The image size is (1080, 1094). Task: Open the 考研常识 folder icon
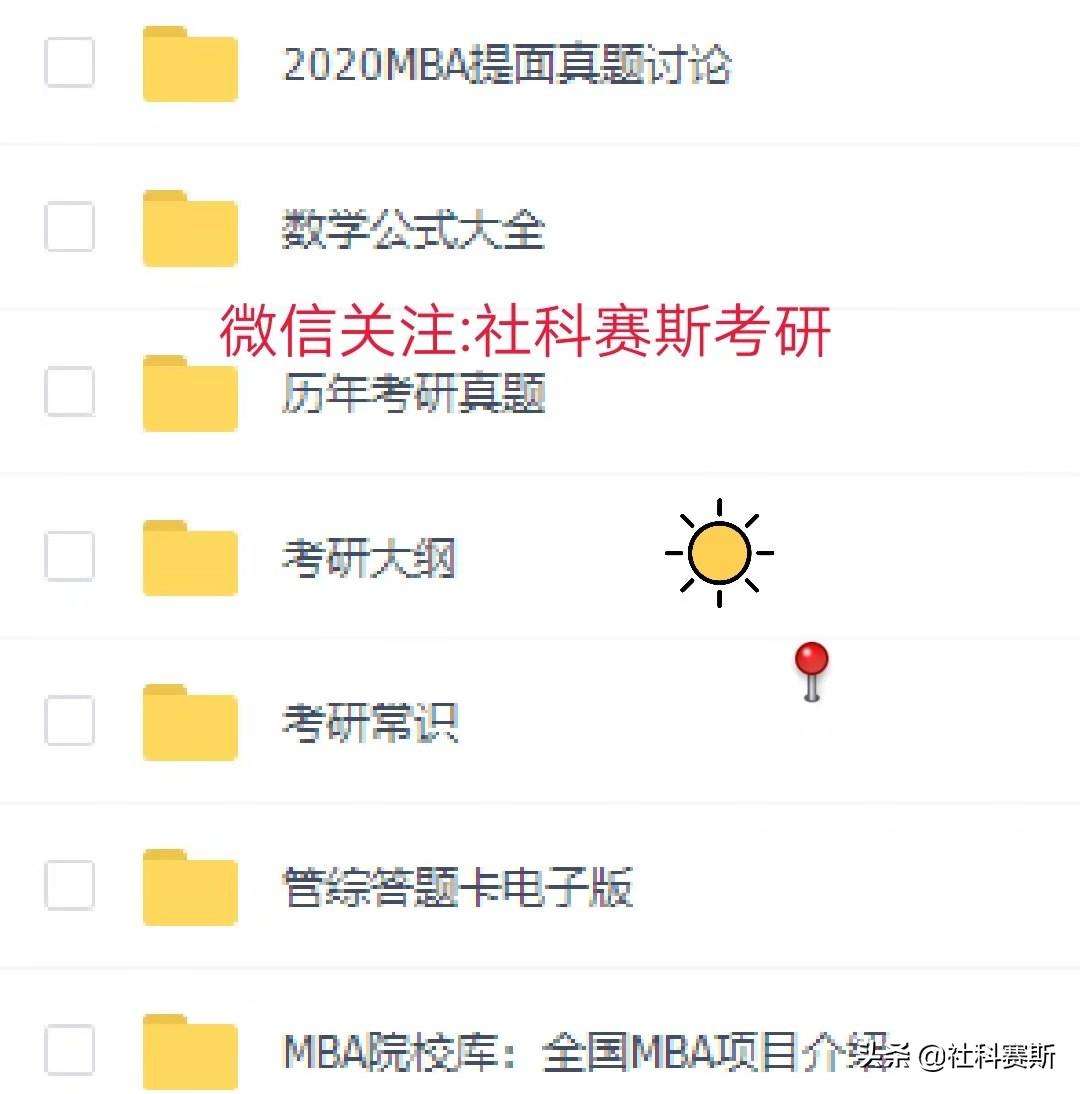(189, 722)
